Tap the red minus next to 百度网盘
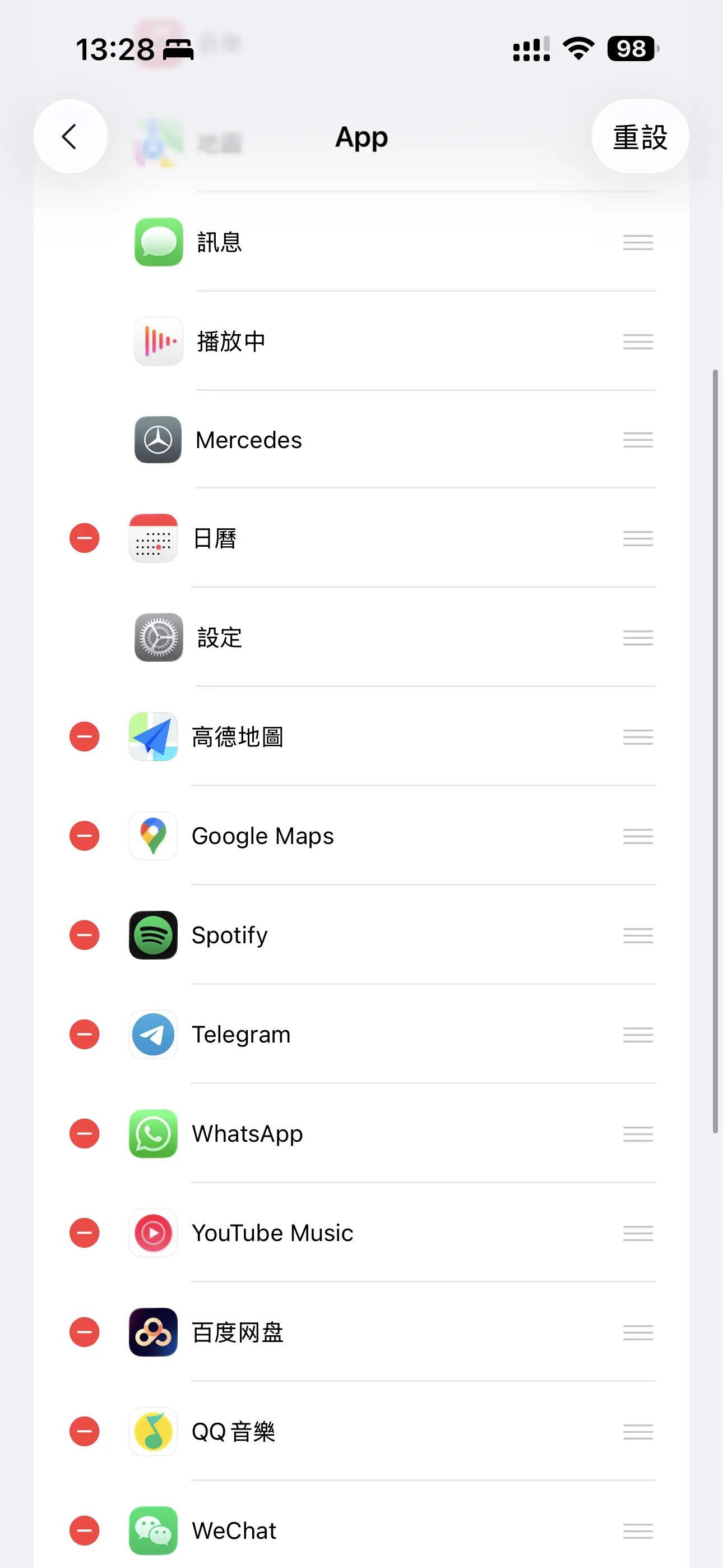 pos(85,1332)
